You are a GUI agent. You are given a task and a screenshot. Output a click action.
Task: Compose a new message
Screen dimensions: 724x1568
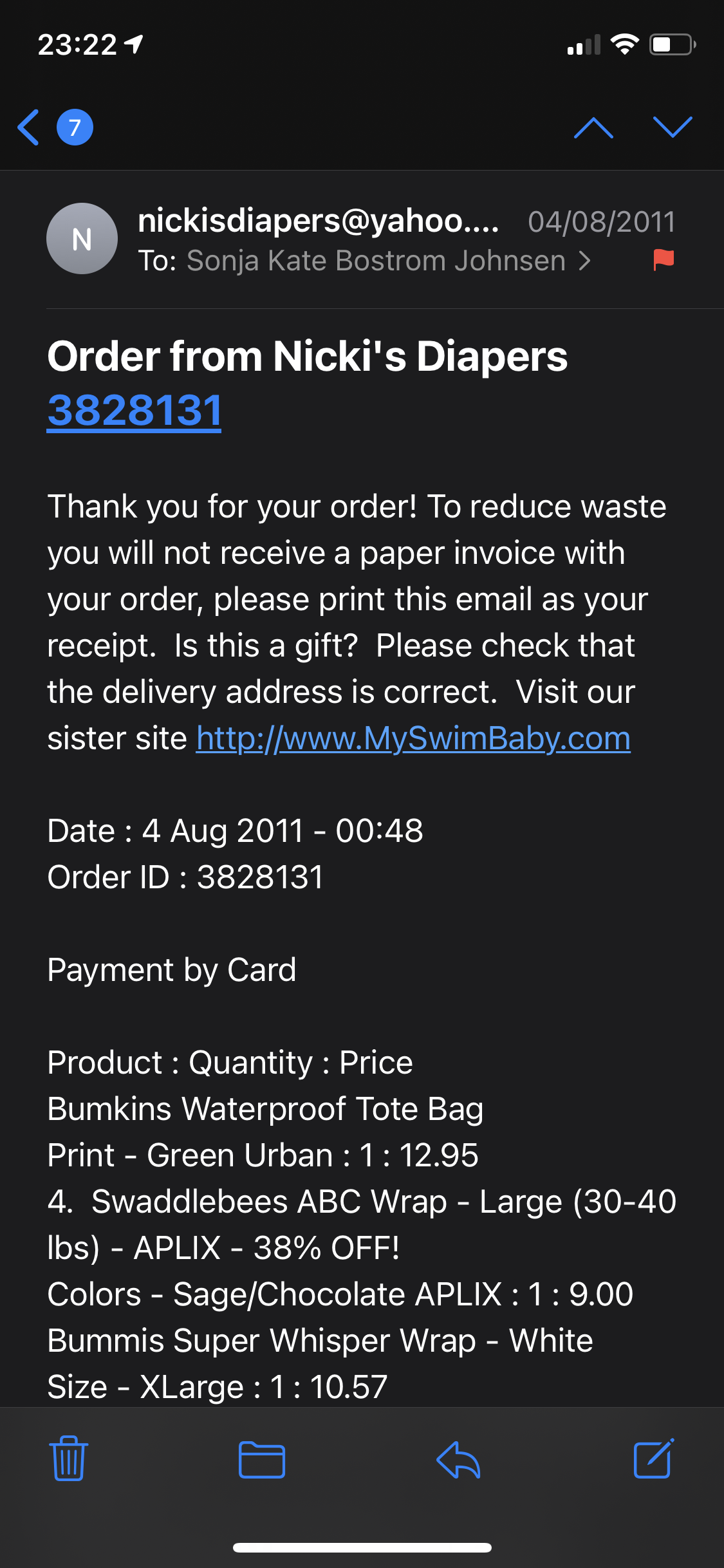[x=654, y=1459]
